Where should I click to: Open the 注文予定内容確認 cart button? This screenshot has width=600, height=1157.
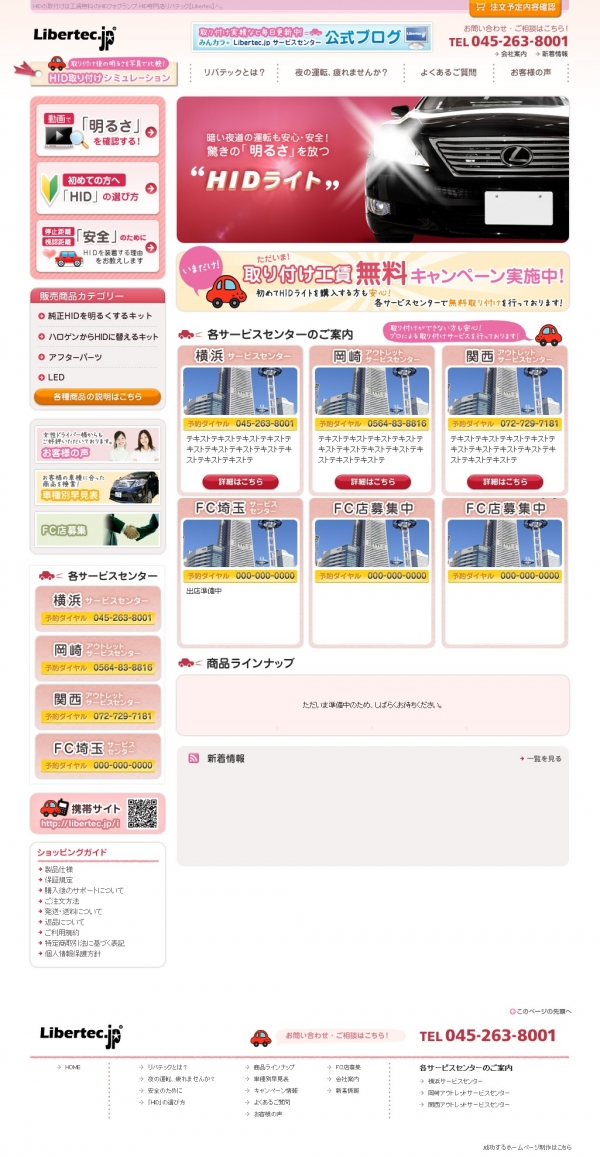pyautogui.click(x=514, y=7)
